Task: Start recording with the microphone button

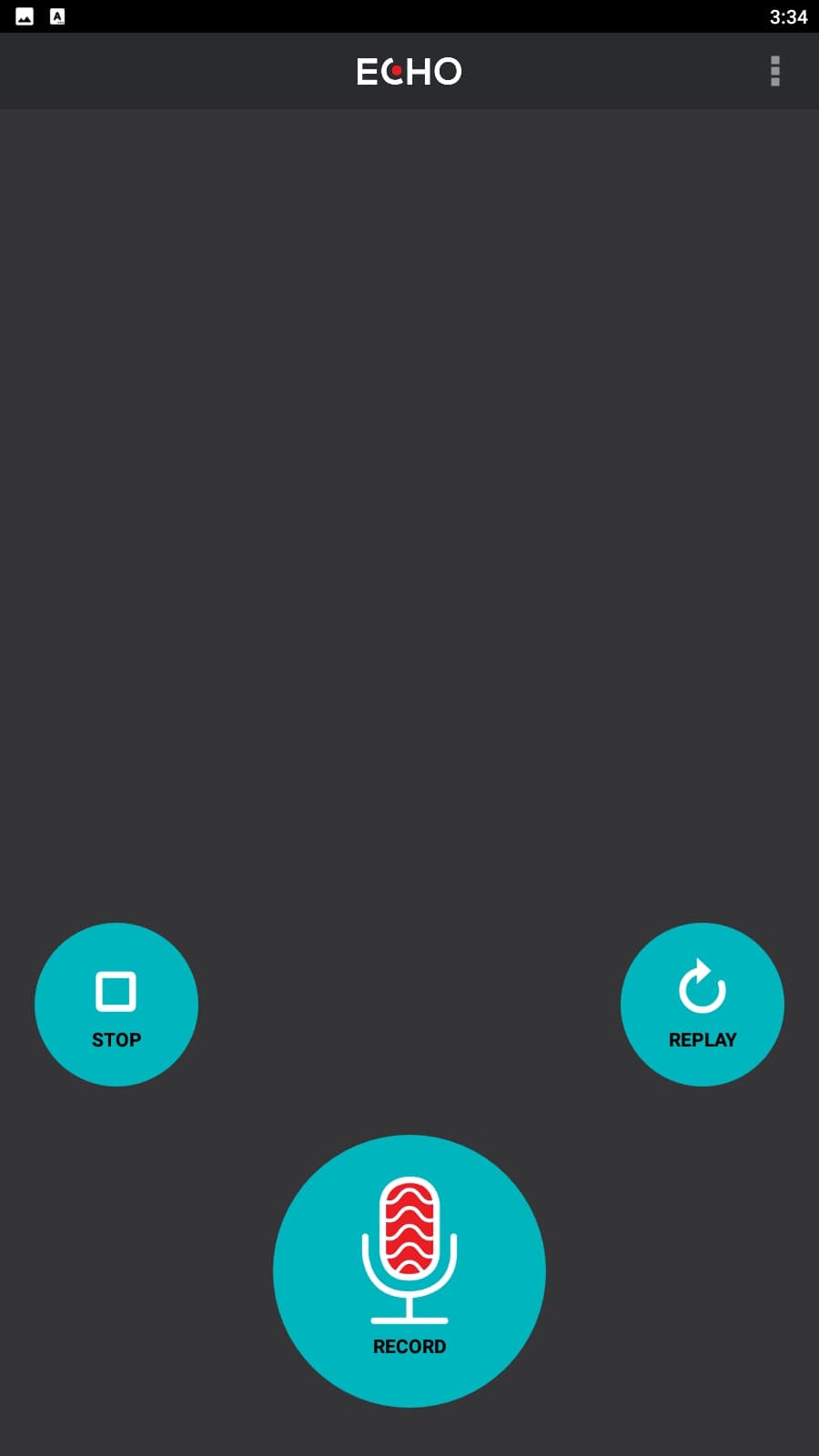Action: click(409, 1271)
